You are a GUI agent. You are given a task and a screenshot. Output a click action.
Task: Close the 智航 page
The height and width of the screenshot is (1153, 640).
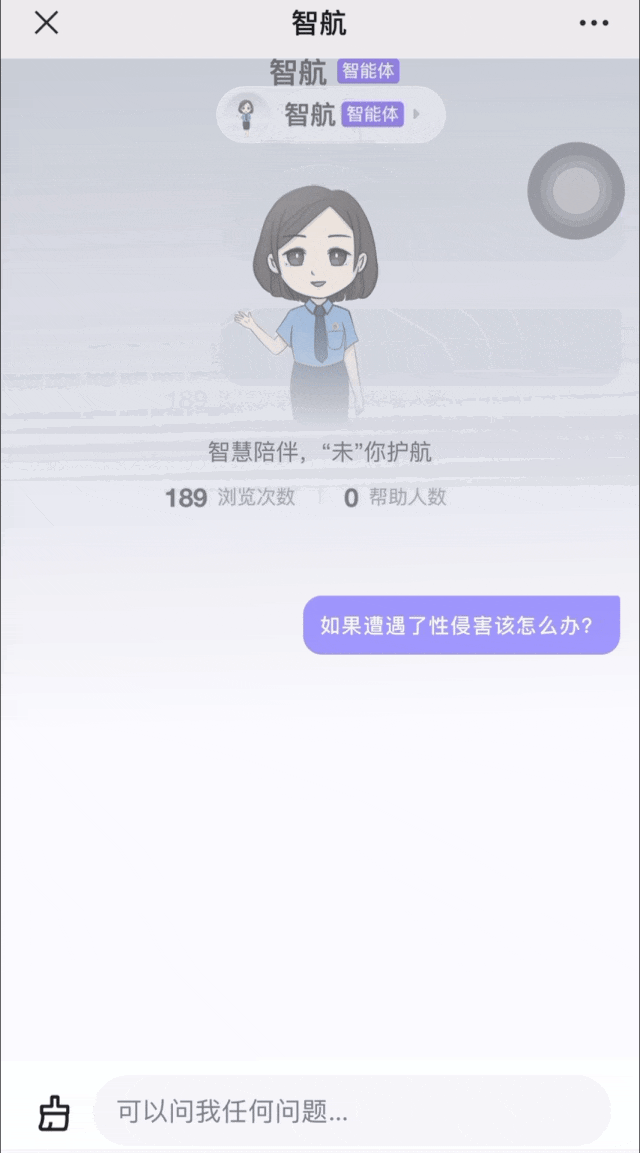46,23
